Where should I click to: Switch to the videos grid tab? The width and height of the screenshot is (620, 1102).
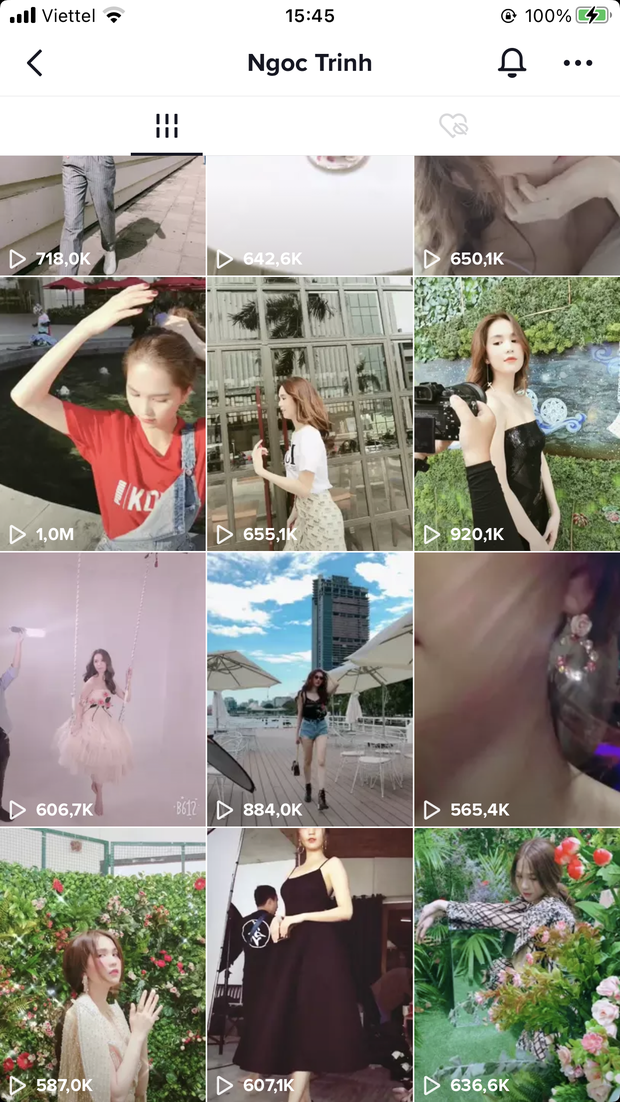click(x=166, y=126)
